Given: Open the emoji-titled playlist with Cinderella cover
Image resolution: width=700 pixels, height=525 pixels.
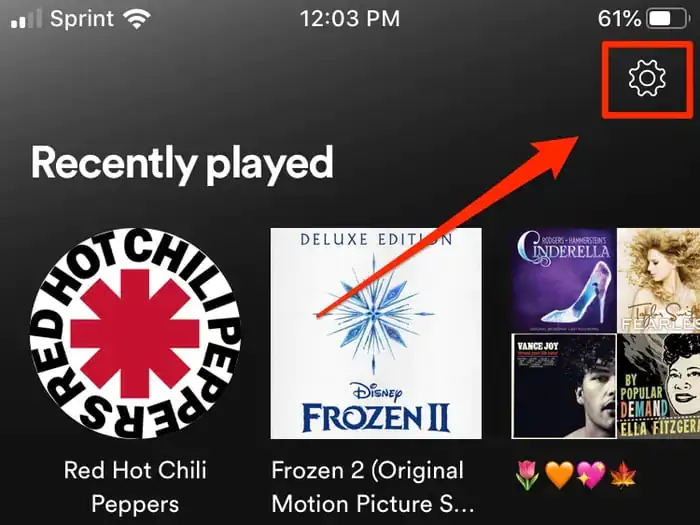Looking at the screenshot, I should click(605, 333).
